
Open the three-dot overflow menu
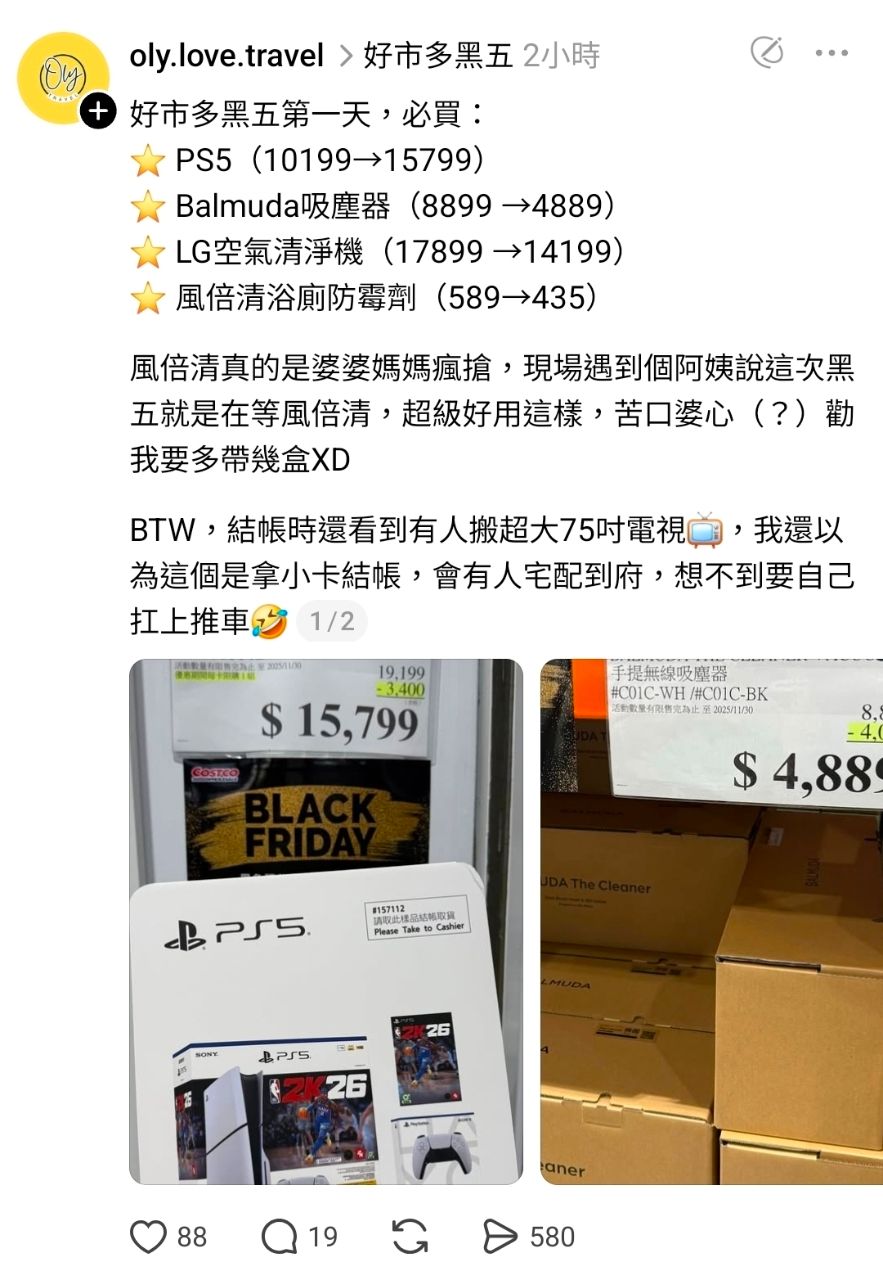click(x=831, y=53)
